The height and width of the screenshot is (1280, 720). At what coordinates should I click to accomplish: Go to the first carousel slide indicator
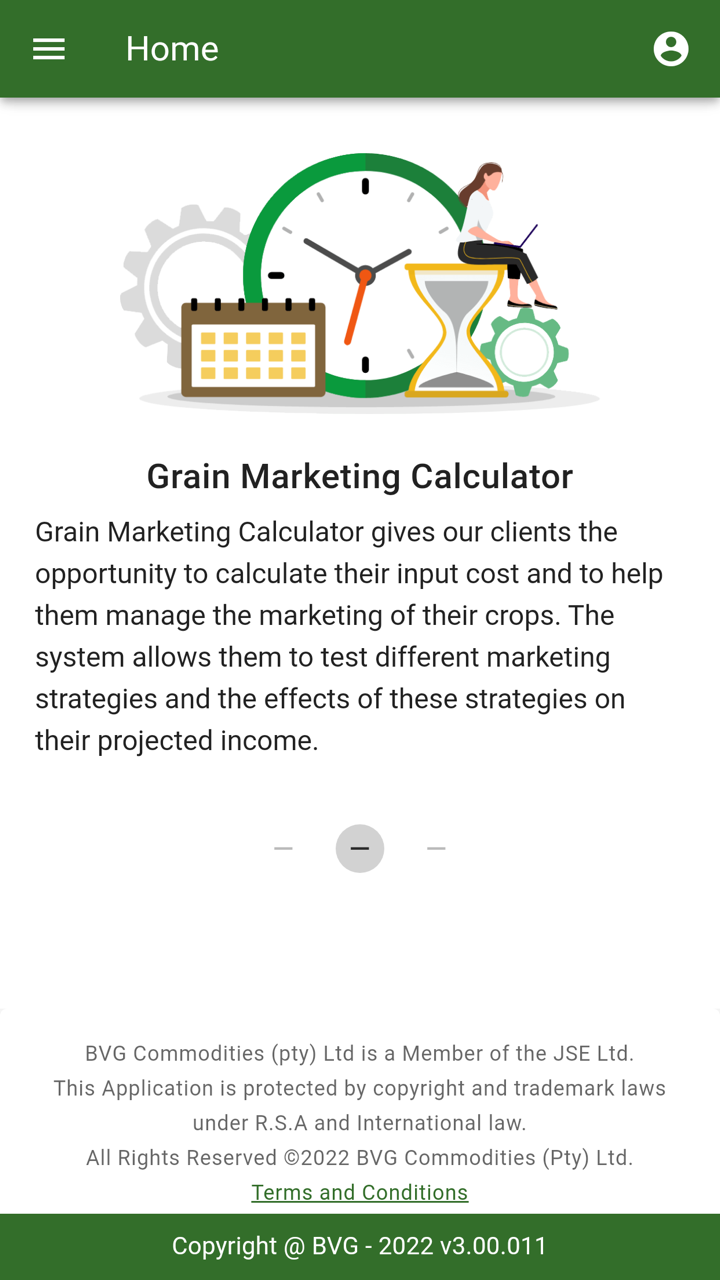283,848
